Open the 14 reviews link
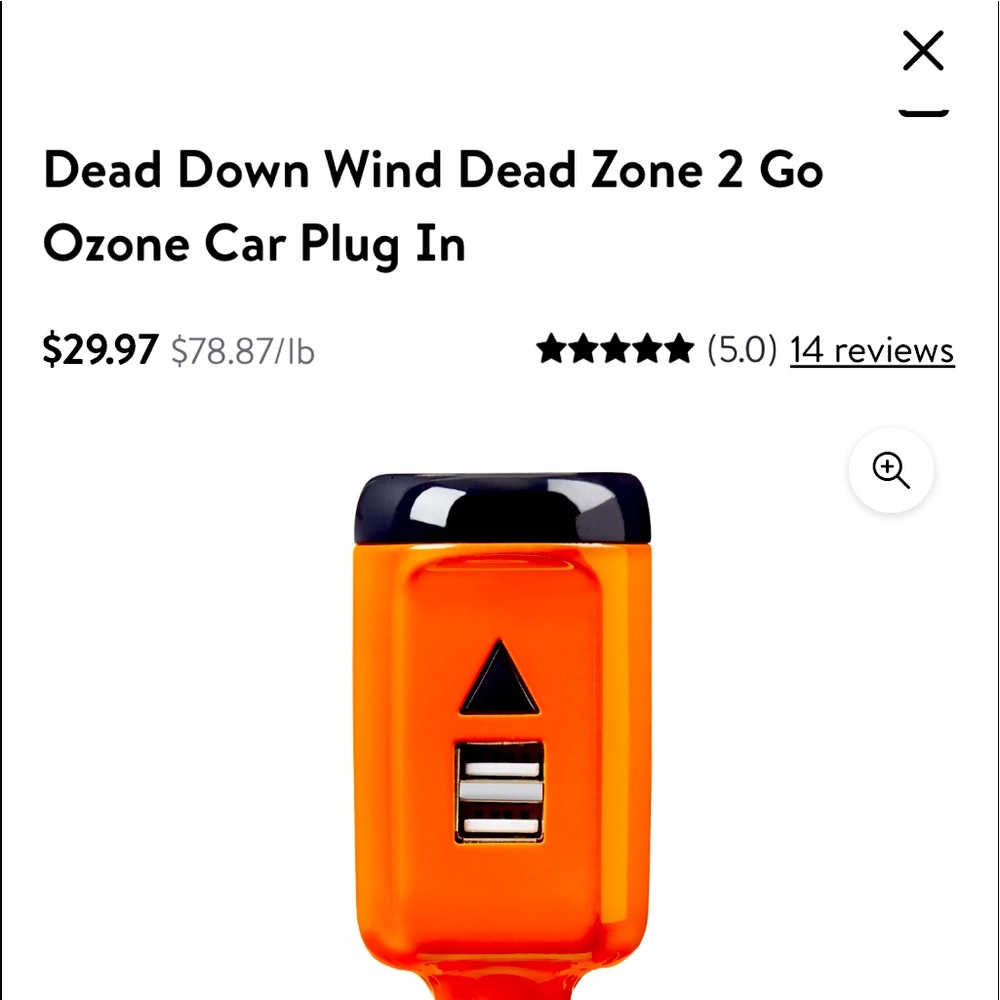 [x=872, y=351]
